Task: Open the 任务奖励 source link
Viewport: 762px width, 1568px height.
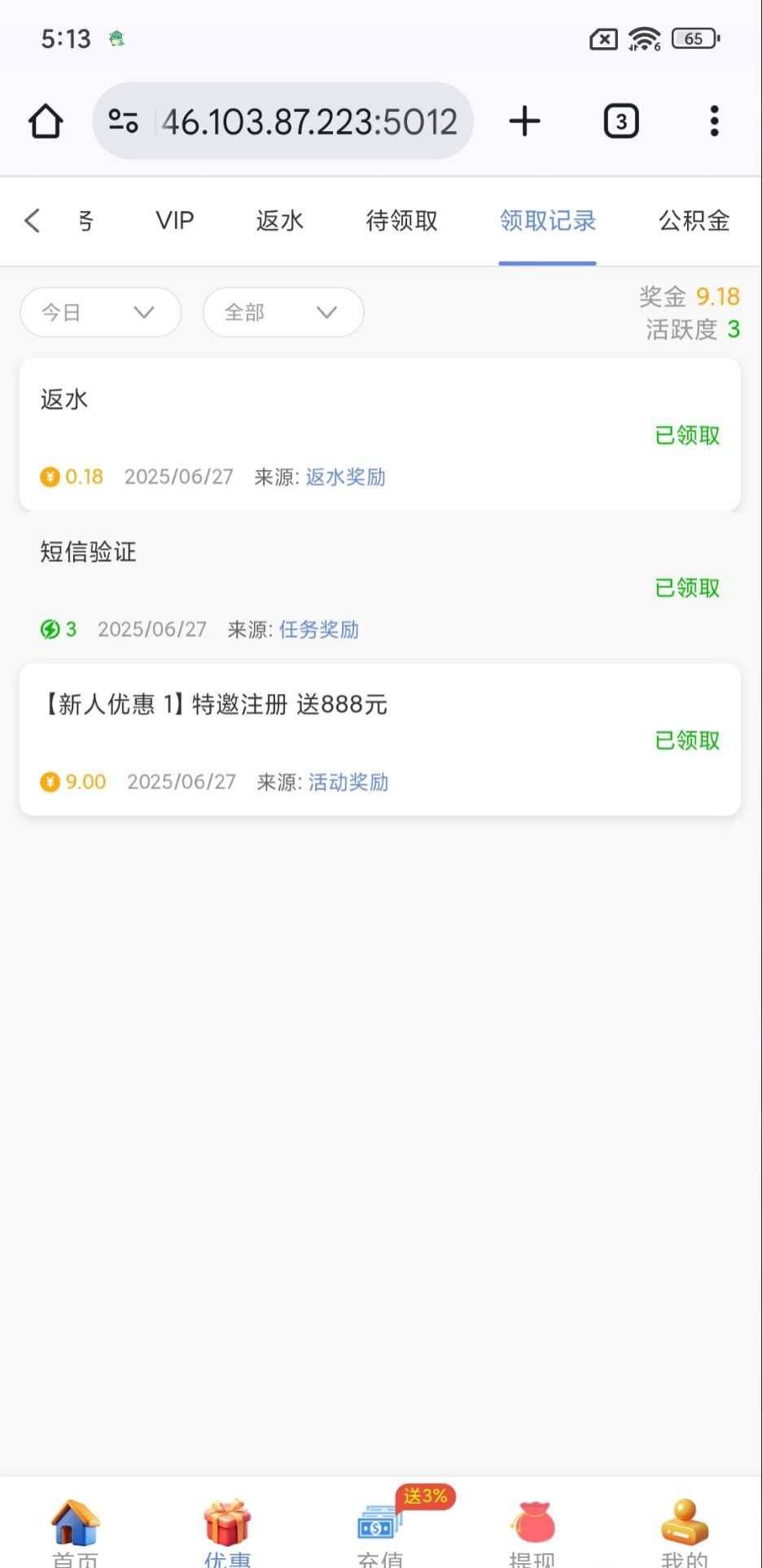Action: tap(318, 630)
